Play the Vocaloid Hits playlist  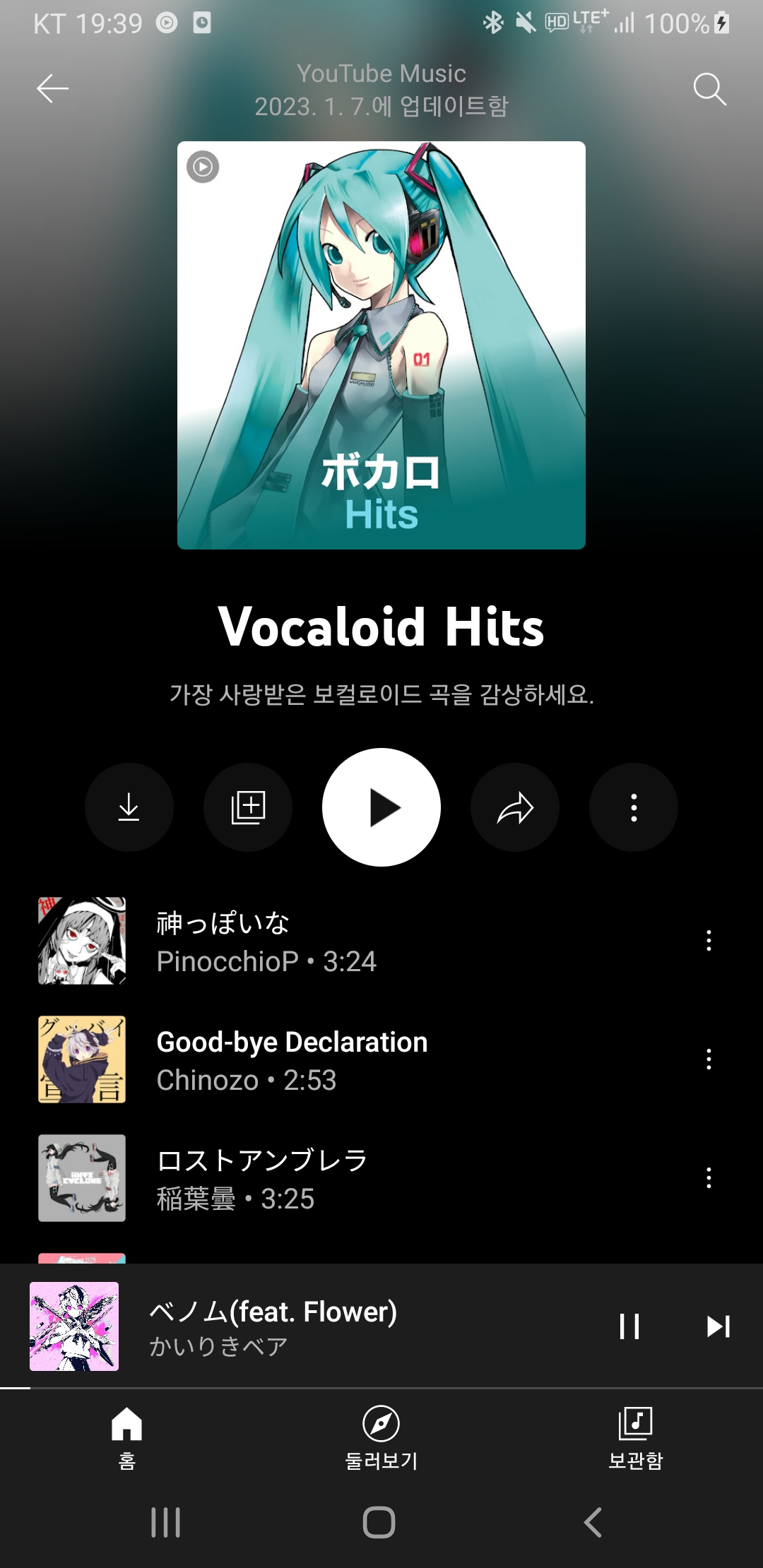pyautogui.click(x=381, y=807)
